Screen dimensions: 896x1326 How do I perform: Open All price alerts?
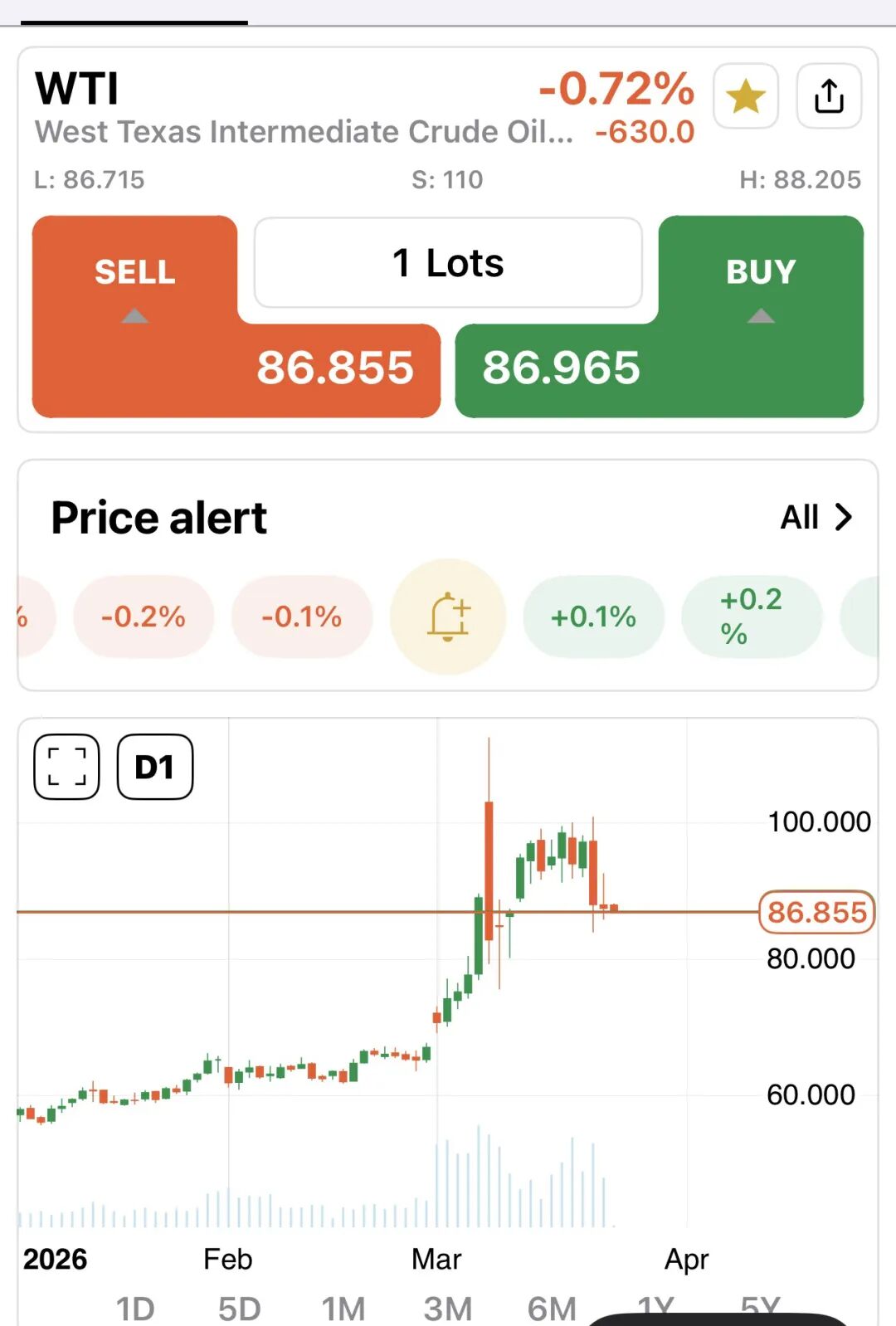(x=816, y=517)
